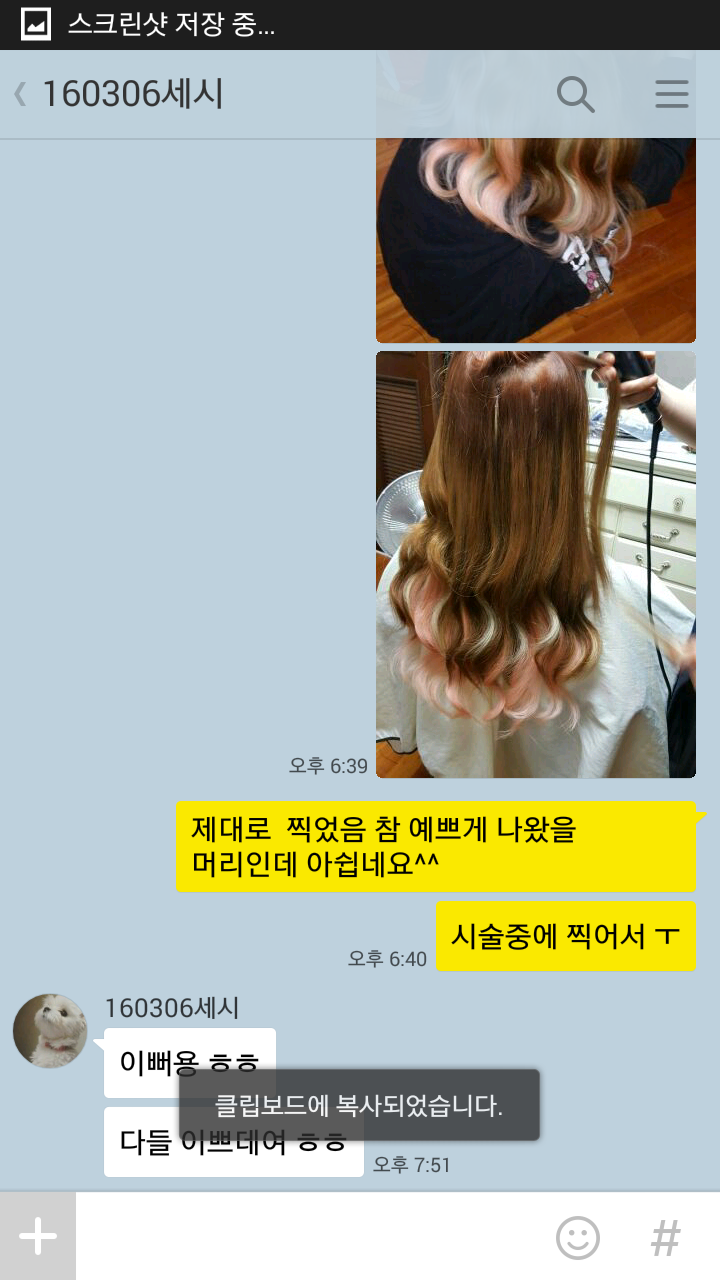This screenshot has width=720, height=1280.
Task: Search within this chat conversation
Action: 576,95
